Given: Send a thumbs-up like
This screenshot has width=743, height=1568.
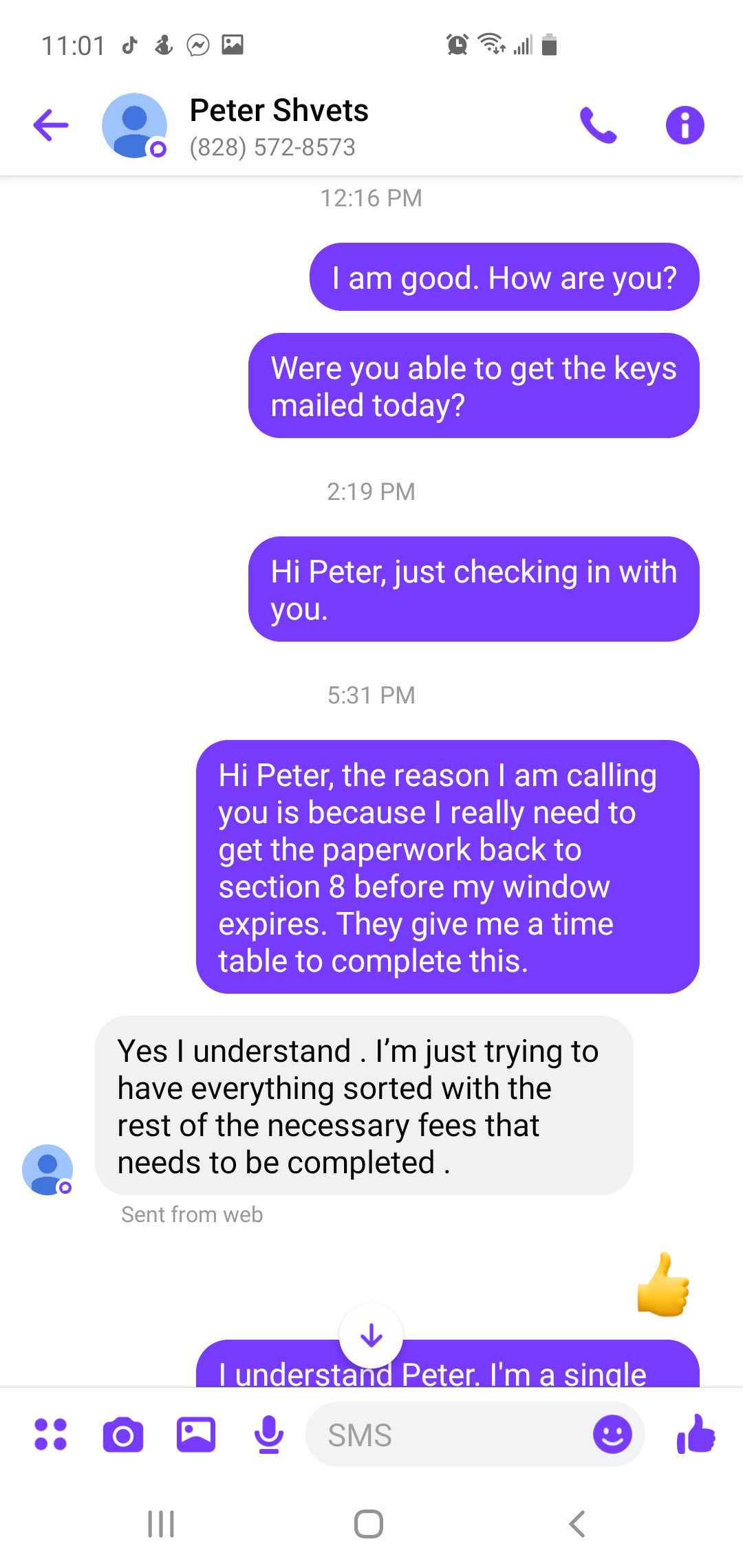Looking at the screenshot, I should pos(696,1434).
